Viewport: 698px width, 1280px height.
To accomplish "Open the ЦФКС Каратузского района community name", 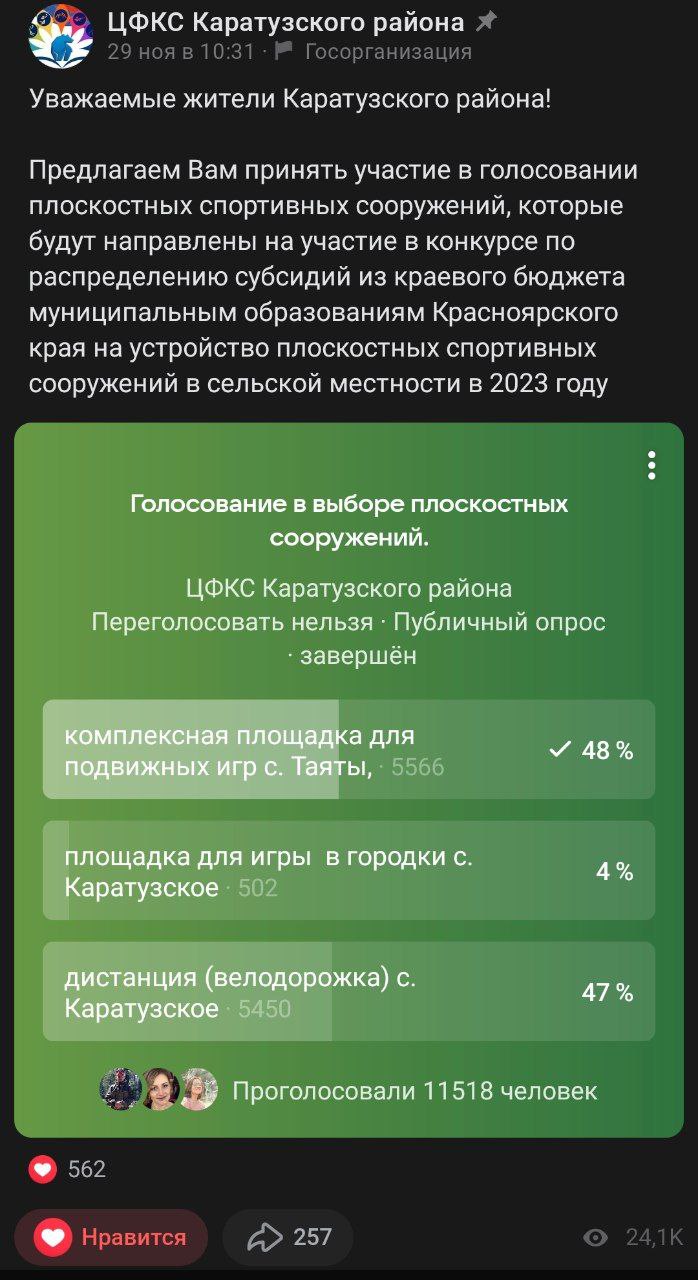I will click(x=285, y=22).
